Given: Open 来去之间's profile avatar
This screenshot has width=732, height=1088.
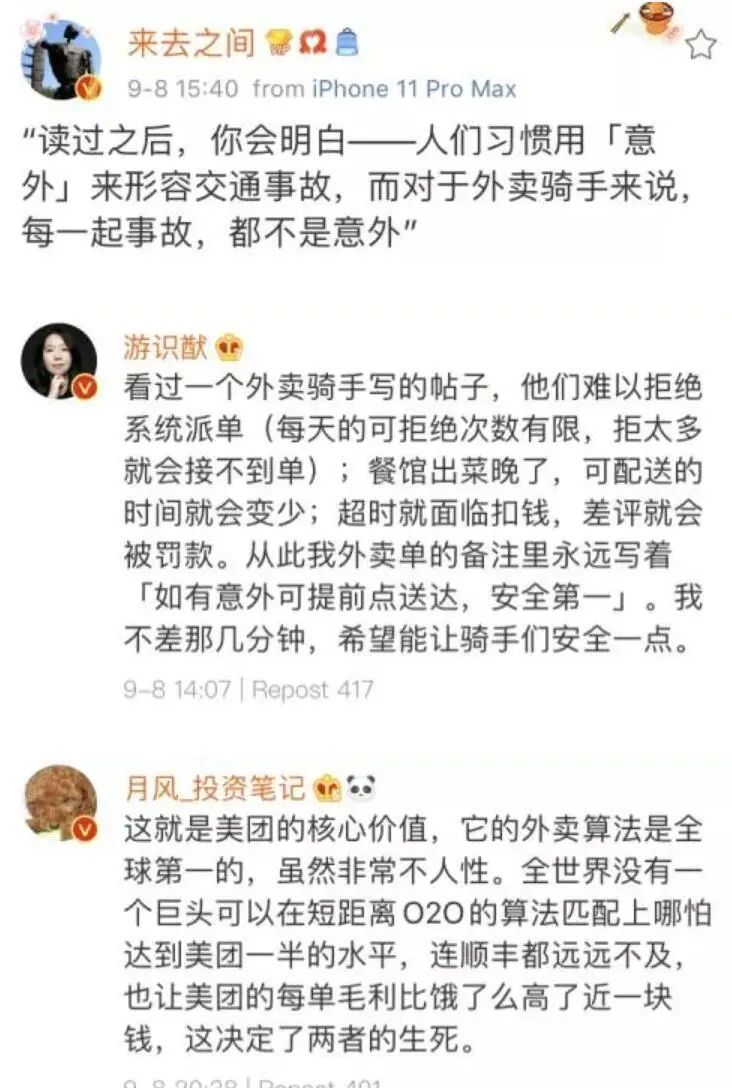Looking at the screenshot, I should click(x=60, y=58).
